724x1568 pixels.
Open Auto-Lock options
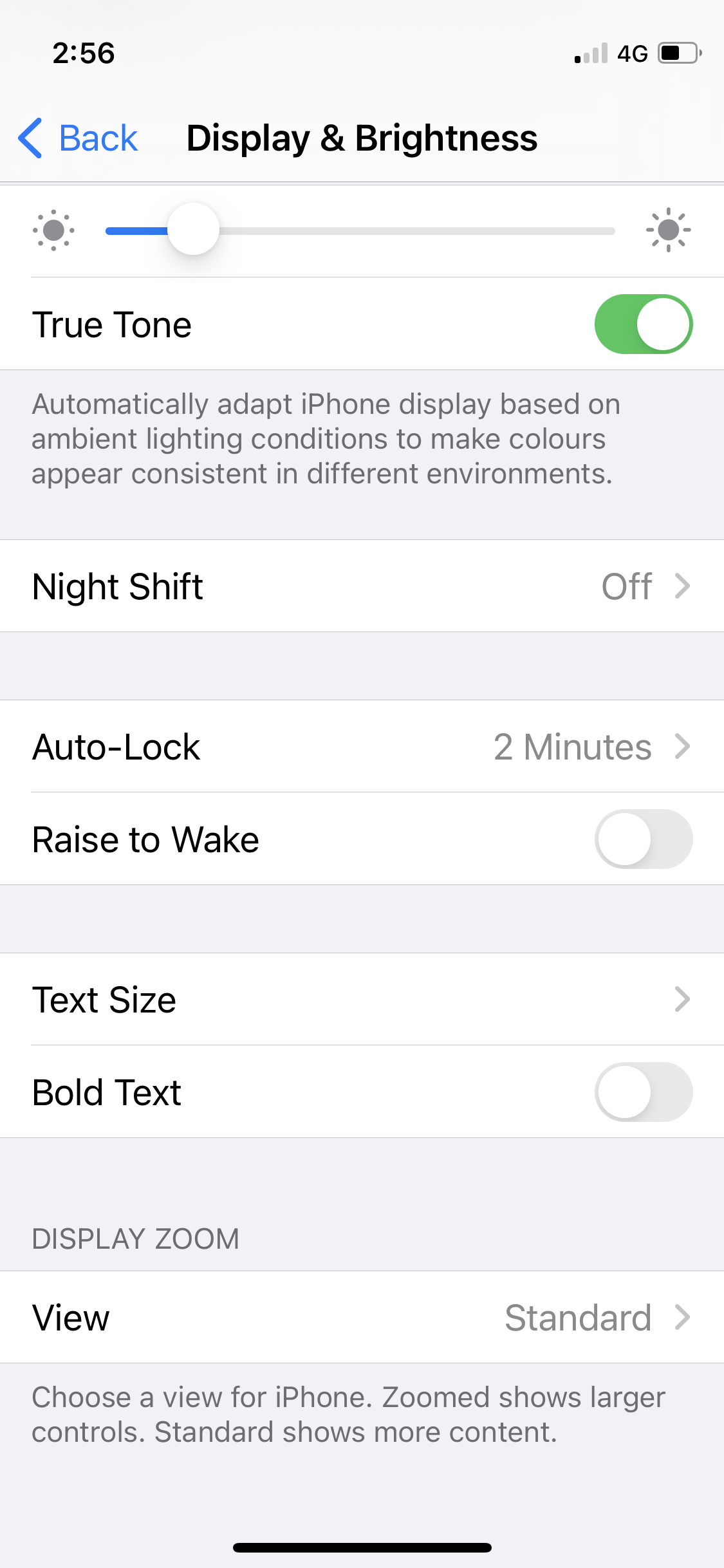[x=362, y=747]
